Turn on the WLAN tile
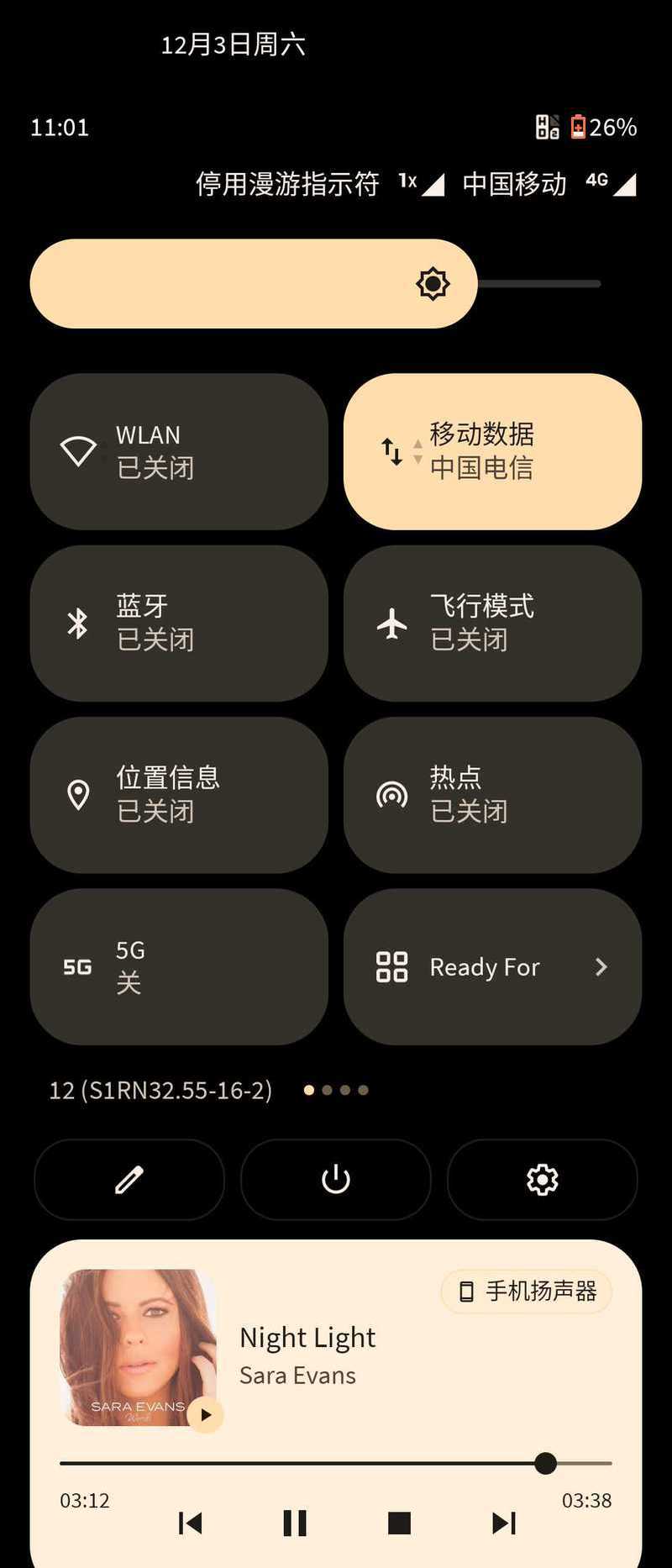 (x=179, y=451)
